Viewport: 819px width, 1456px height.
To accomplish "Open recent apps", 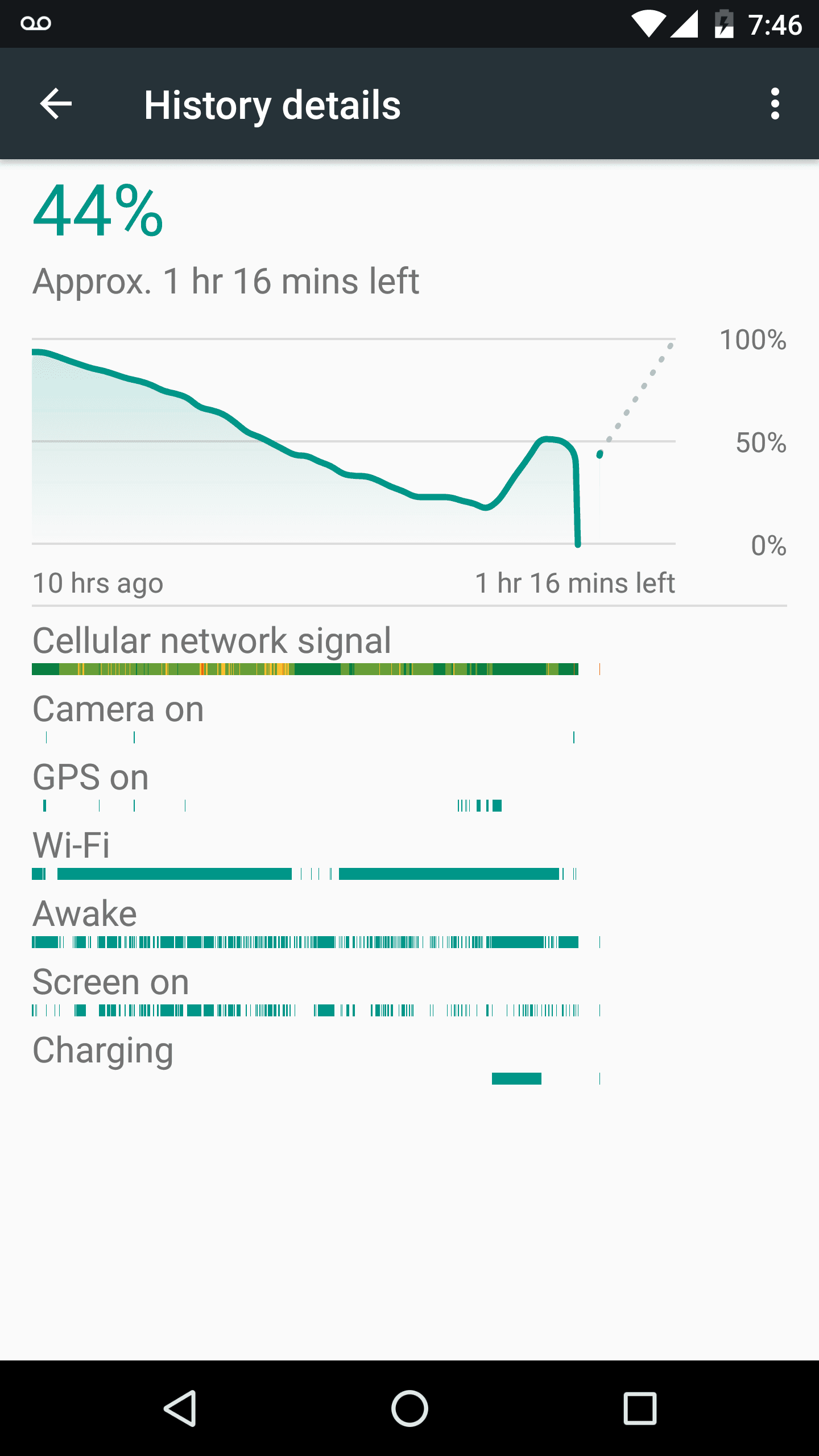I will [640, 1408].
